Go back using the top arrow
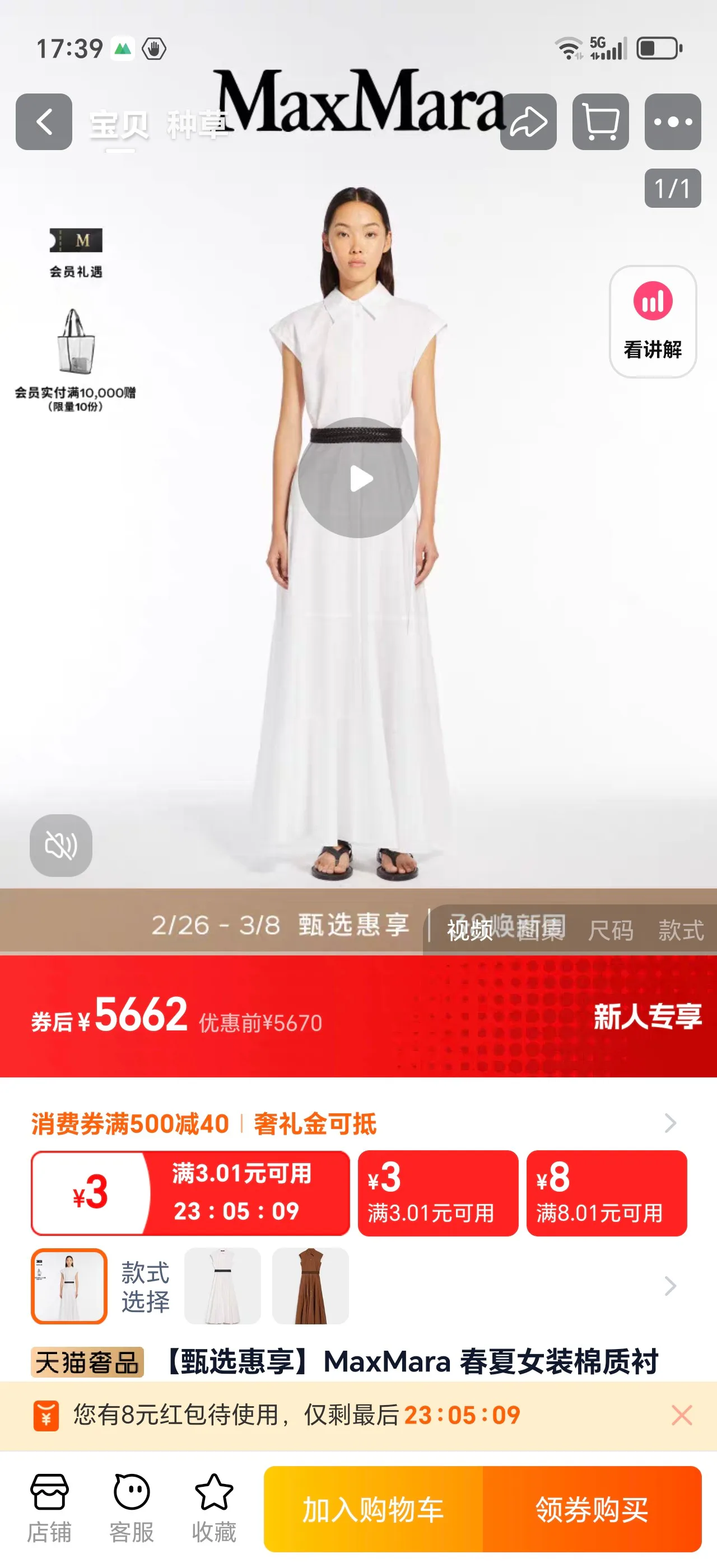Viewport: 717px width, 1568px height. 44,122
